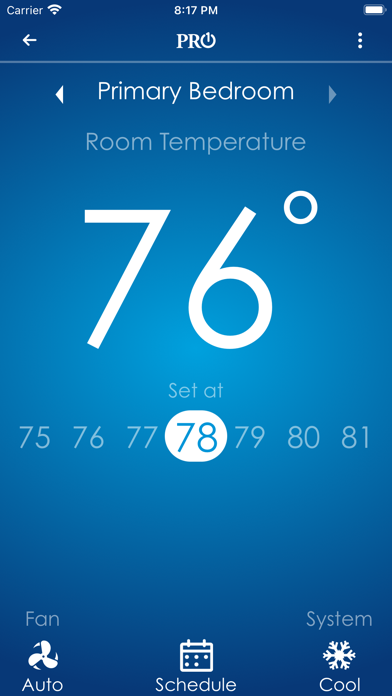Go back with the top arrow
Screen dimensions: 392x696
30,40
